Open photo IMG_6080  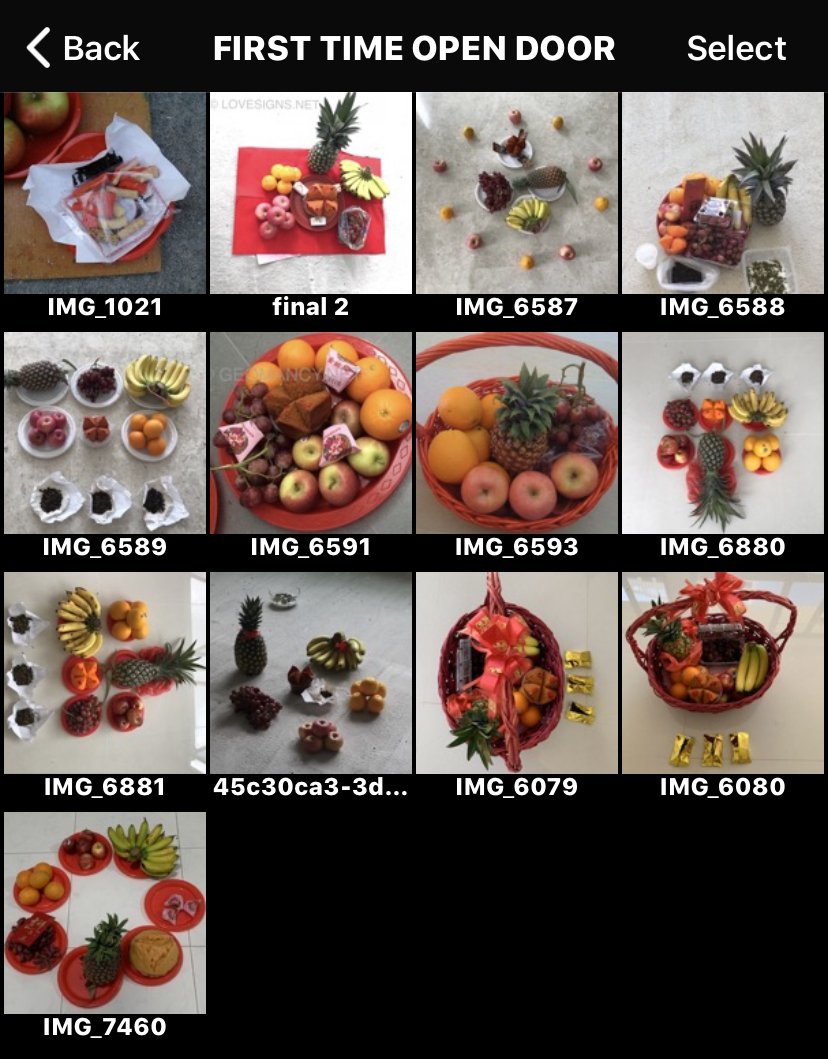click(x=722, y=672)
